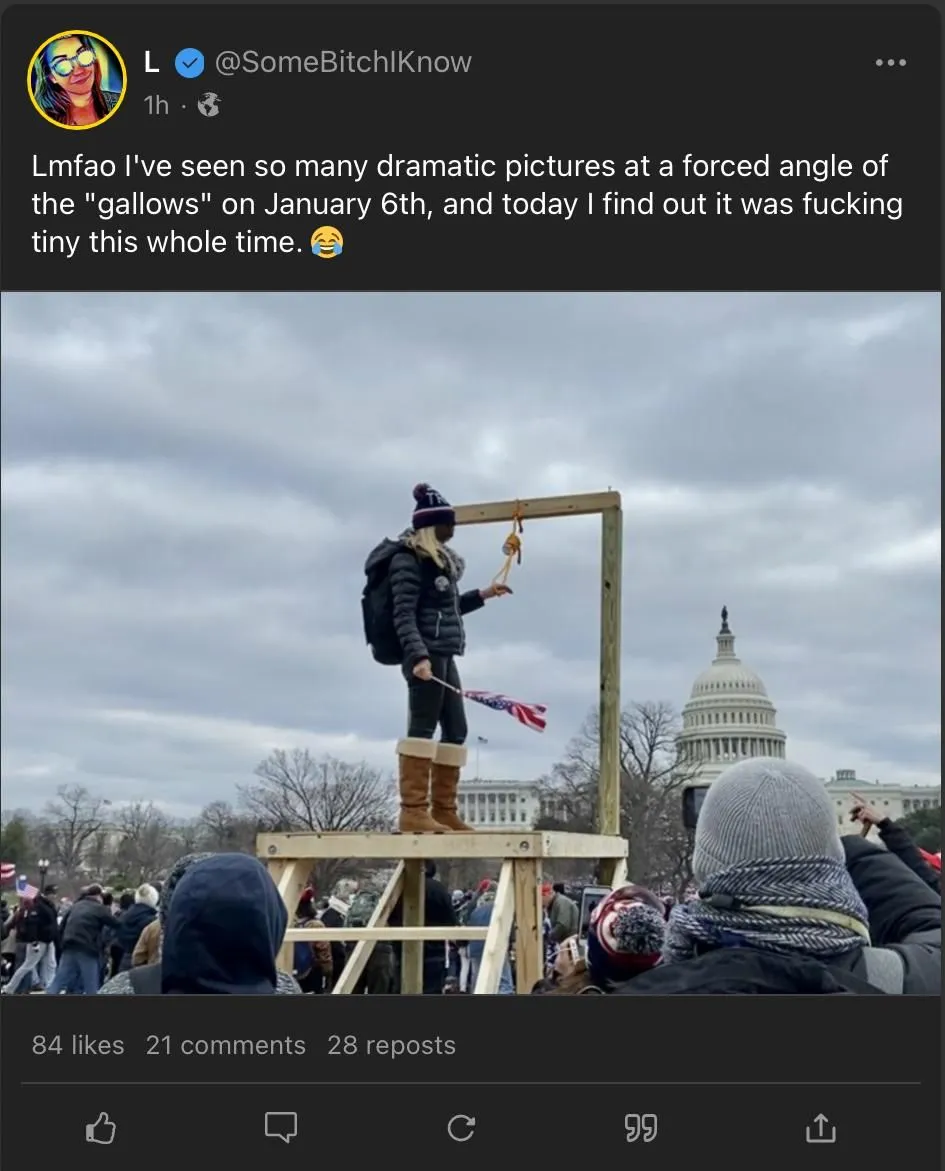Like this post with the thumbs-up icon
Image resolution: width=945 pixels, height=1171 pixels.
click(101, 1128)
